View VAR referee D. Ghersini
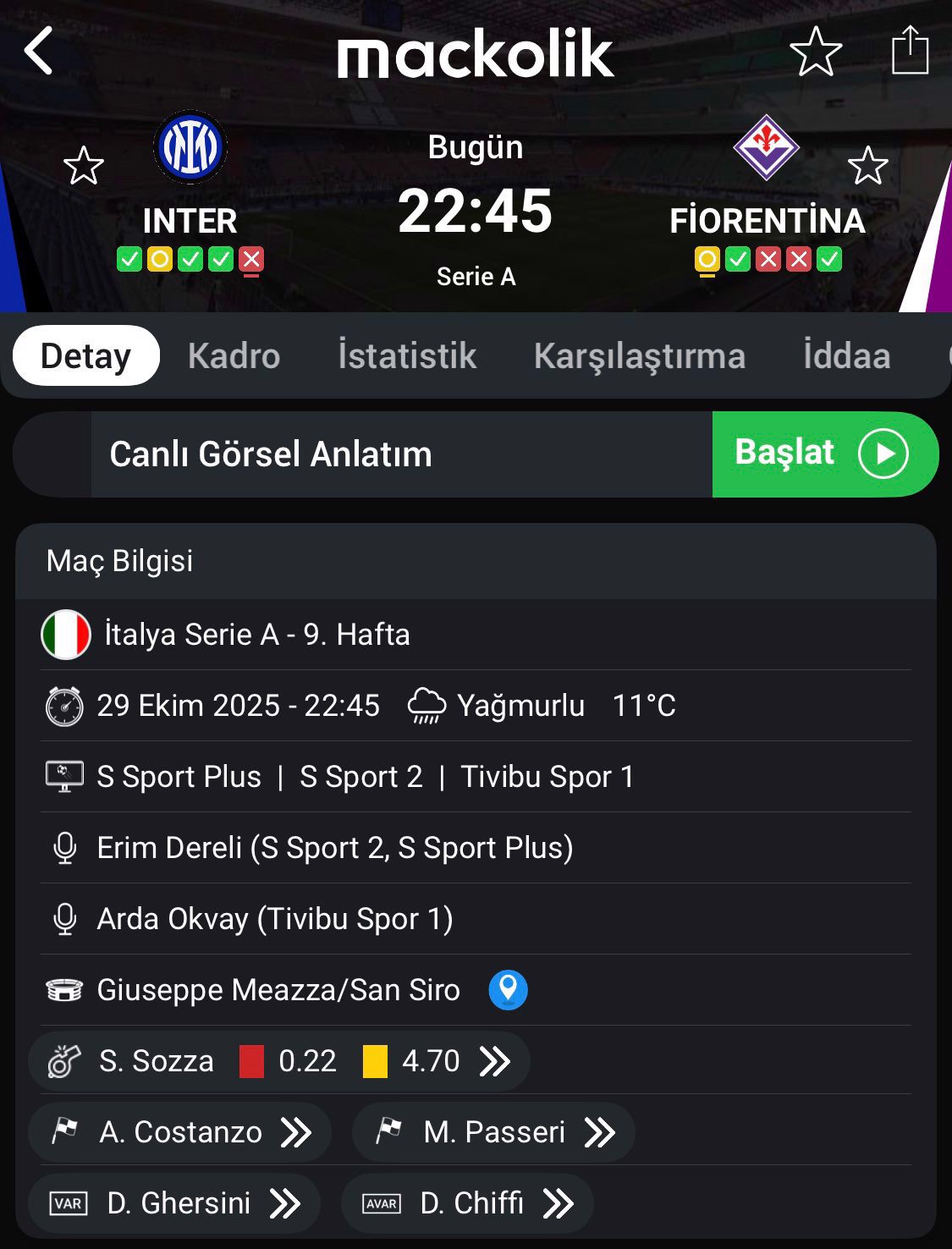 (174, 1203)
